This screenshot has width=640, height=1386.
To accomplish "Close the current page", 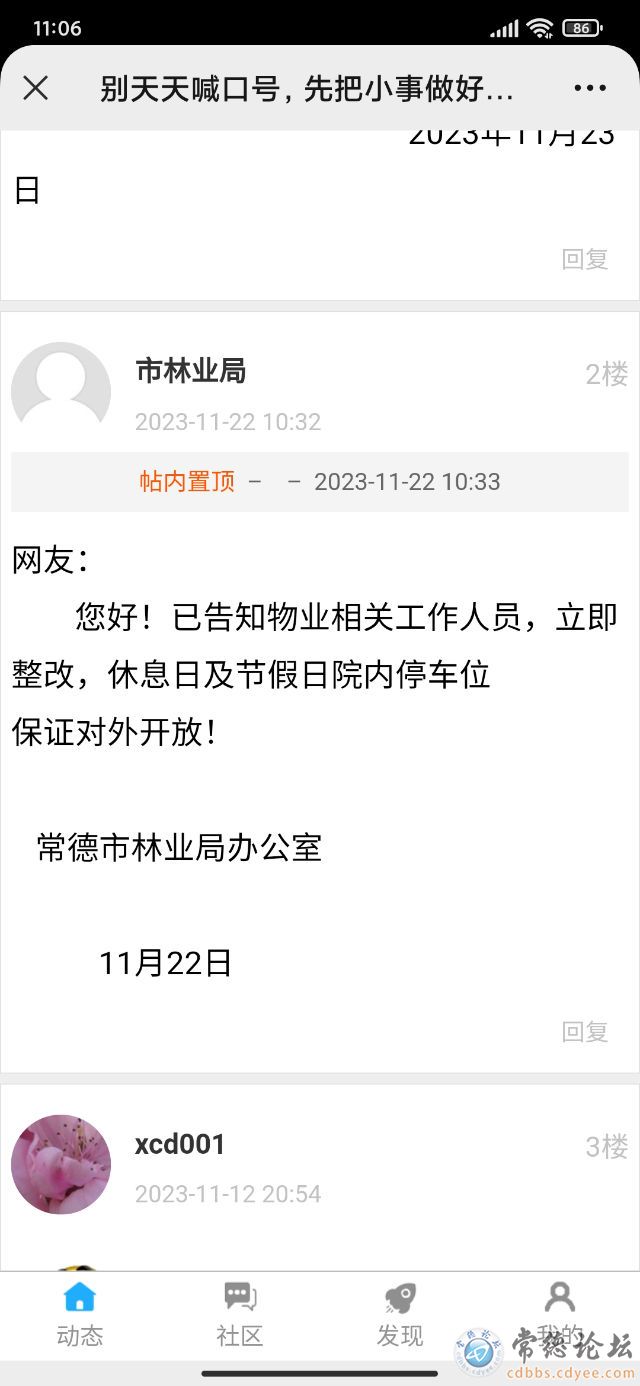I will (x=35, y=88).
